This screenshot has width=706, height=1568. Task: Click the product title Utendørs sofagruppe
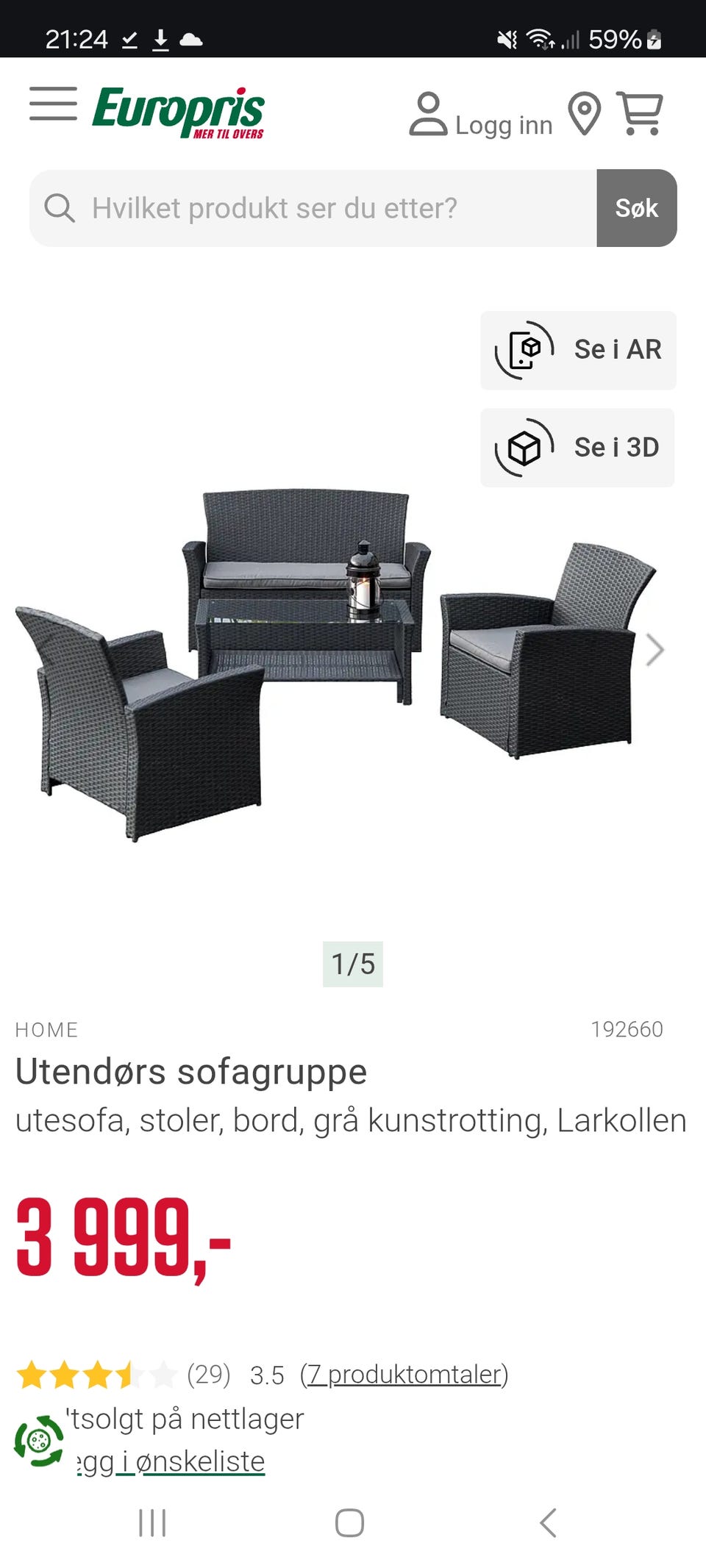tap(191, 1072)
